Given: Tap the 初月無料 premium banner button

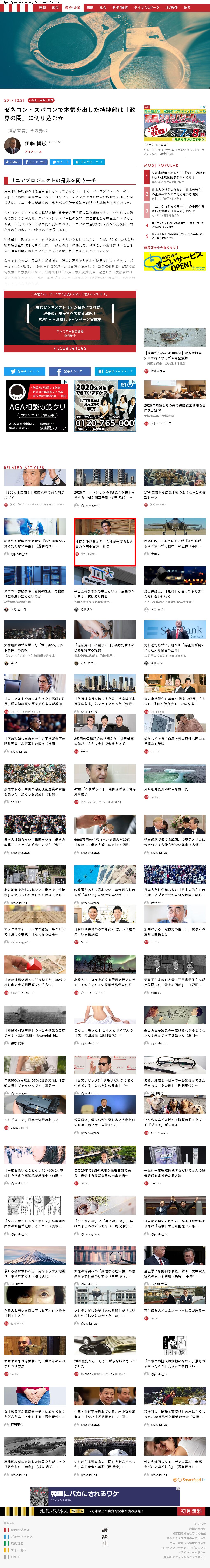Looking at the screenshot, I should click(191, 1511).
